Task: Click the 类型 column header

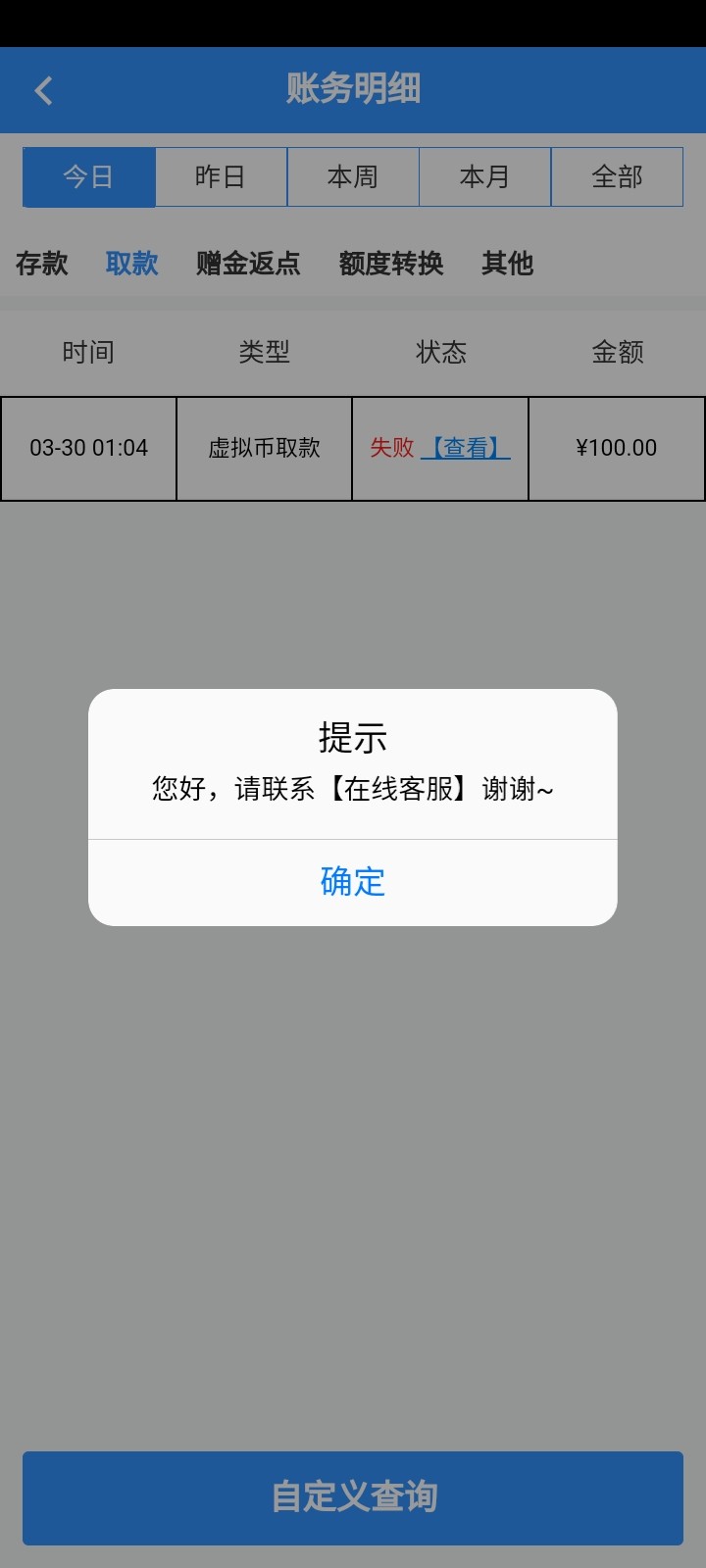Action: pyautogui.click(x=265, y=350)
